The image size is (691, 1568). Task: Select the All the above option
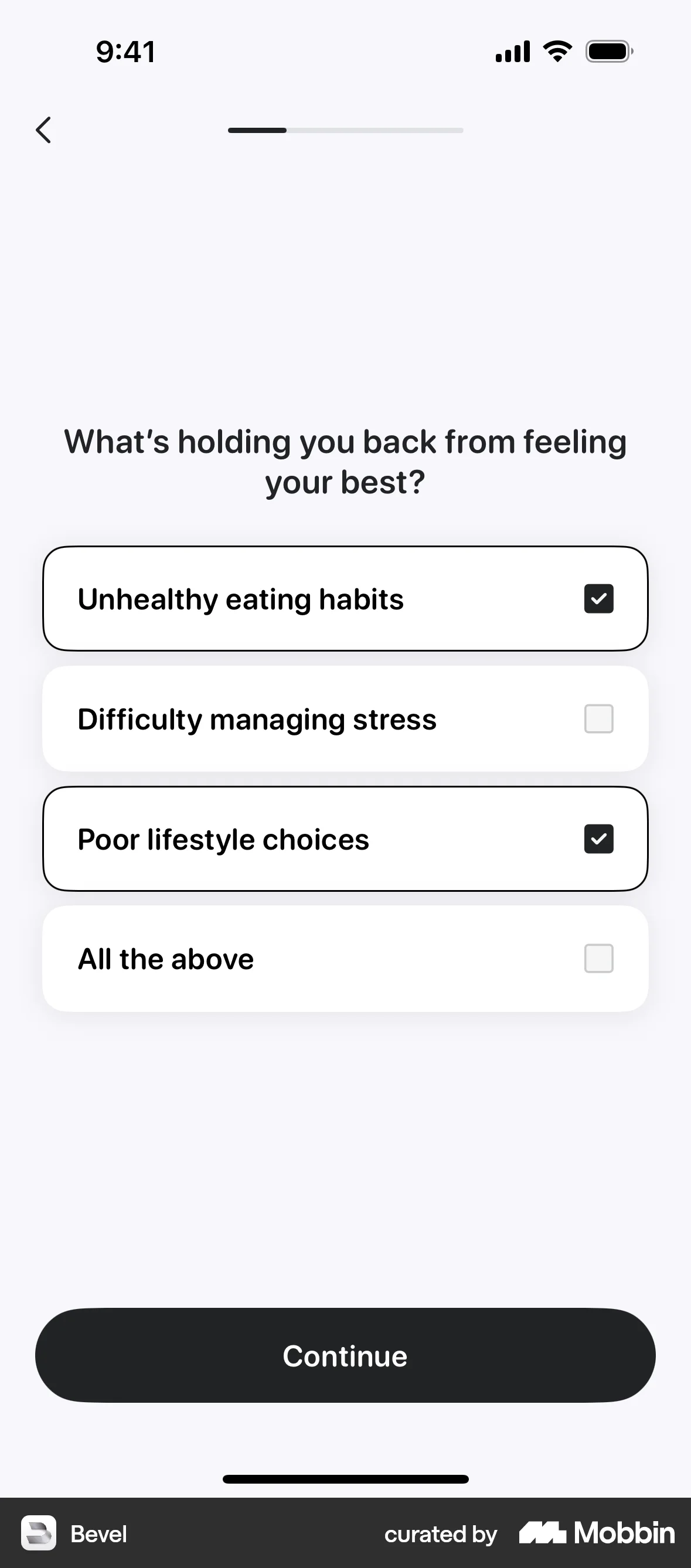coord(598,958)
